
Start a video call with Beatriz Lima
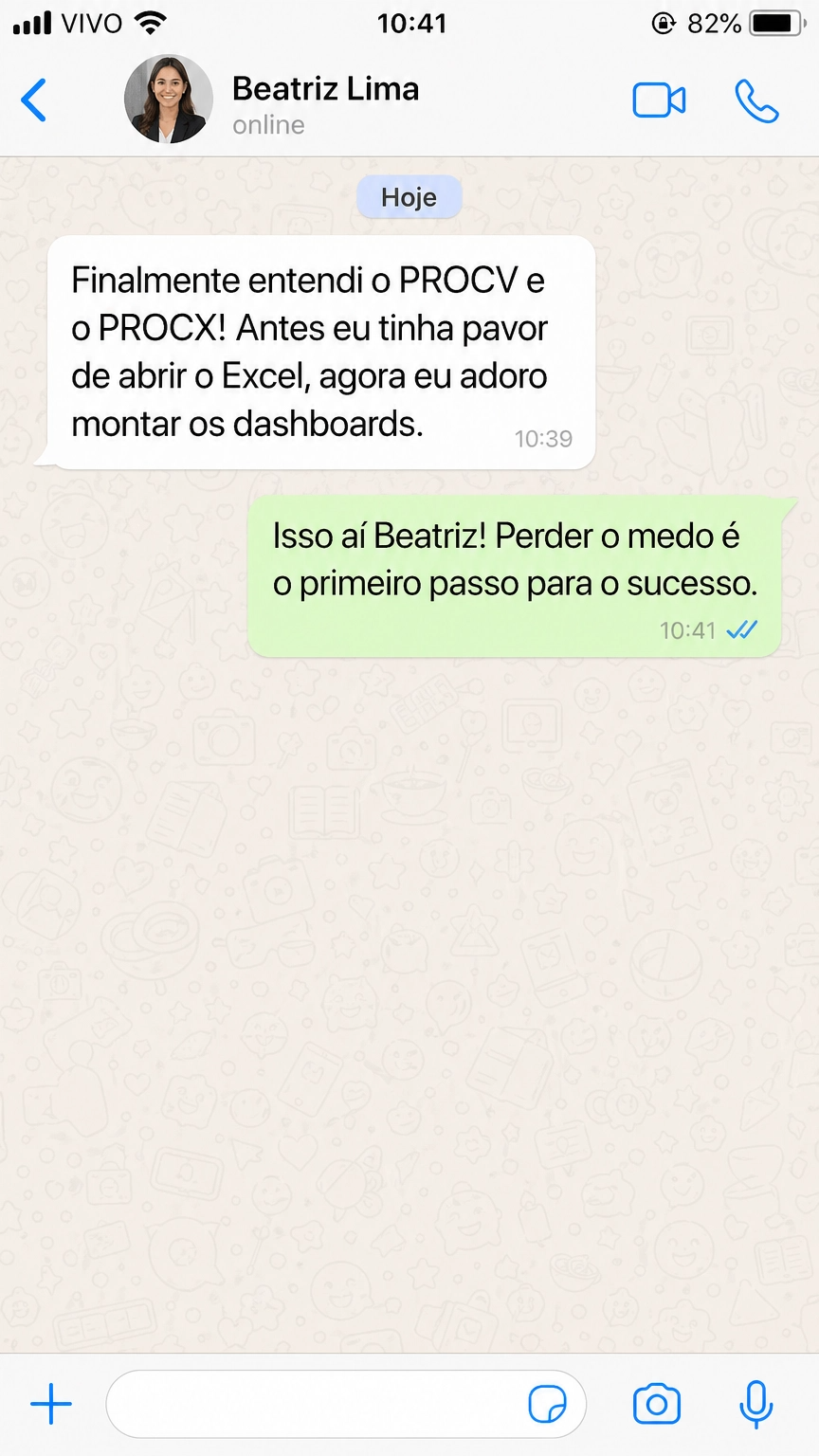pyautogui.click(x=659, y=99)
